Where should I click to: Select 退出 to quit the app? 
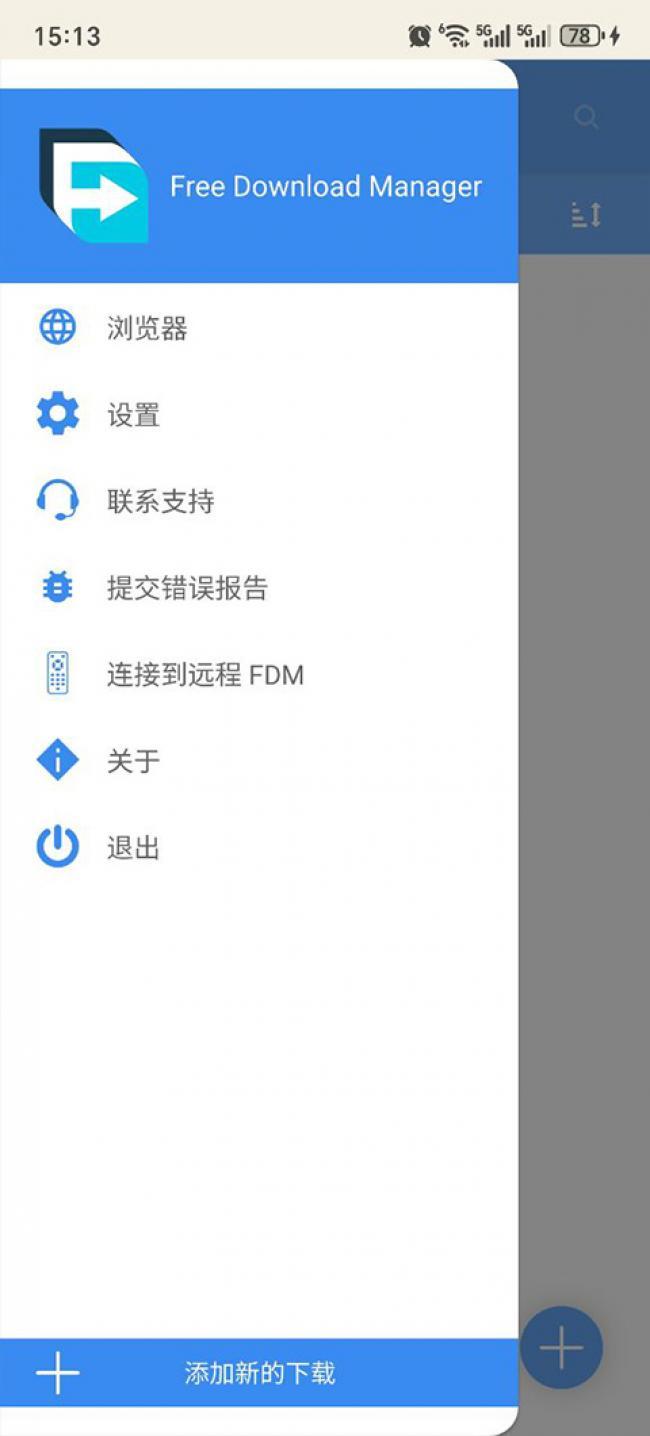click(x=133, y=848)
